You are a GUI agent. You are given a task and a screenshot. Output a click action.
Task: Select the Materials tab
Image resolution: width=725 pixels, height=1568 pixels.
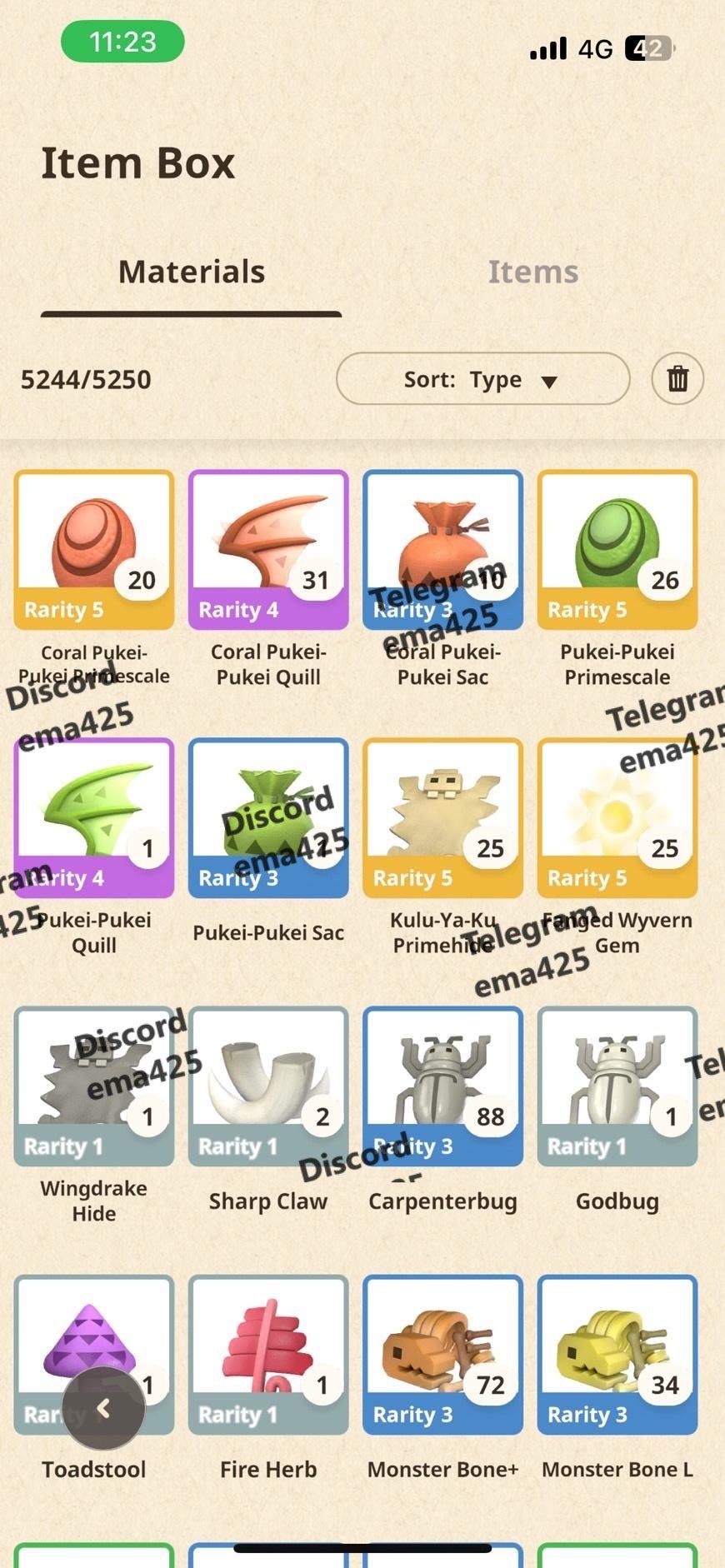point(192,272)
